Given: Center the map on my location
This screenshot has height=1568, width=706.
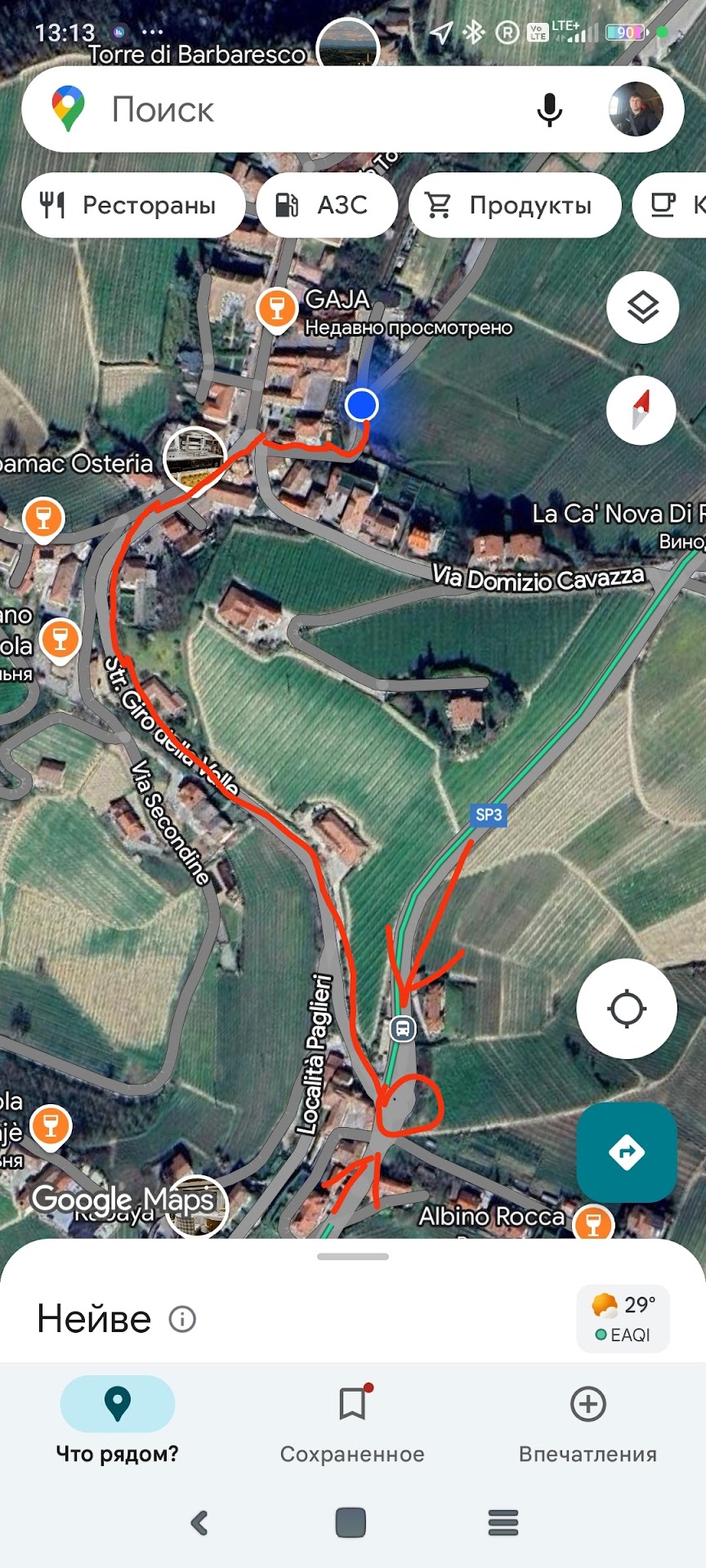Looking at the screenshot, I should tap(626, 1009).
